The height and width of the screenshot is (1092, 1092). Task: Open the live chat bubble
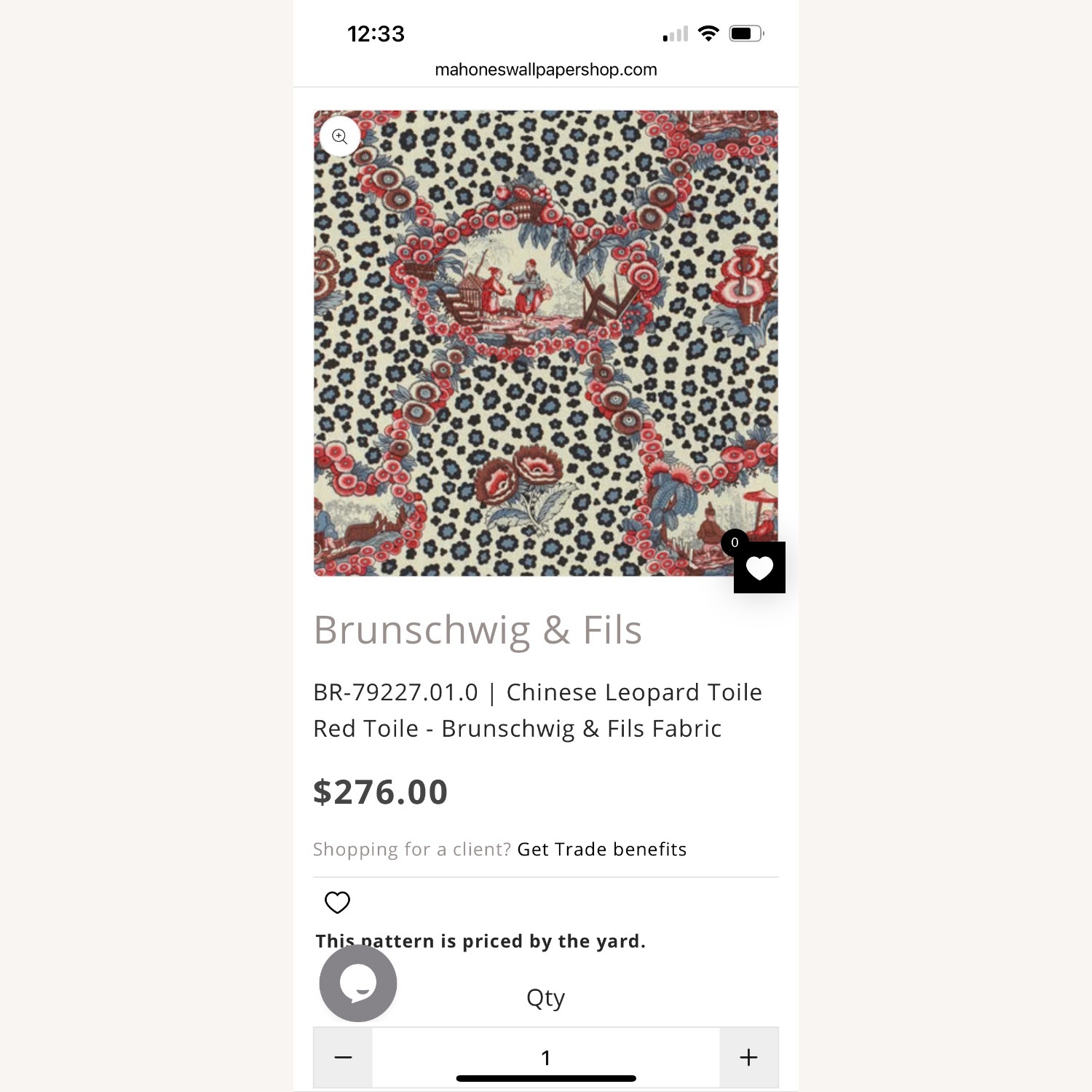point(358,984)
